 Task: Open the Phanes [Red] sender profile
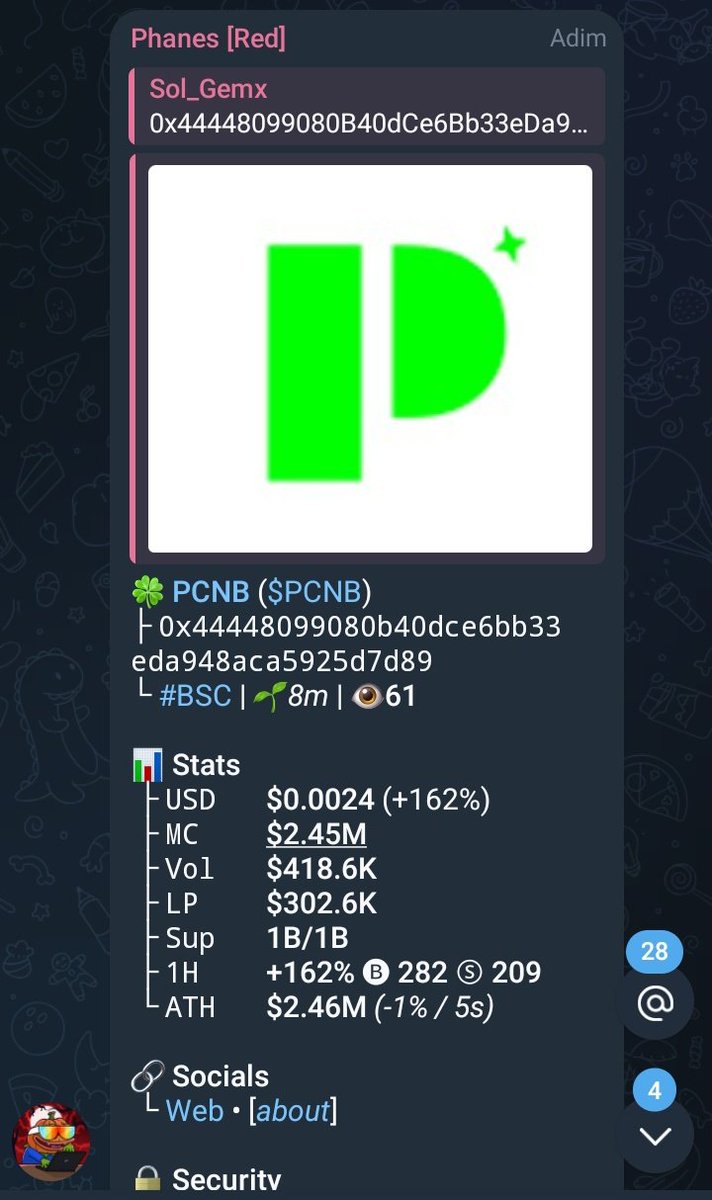[x=208, y=39]
